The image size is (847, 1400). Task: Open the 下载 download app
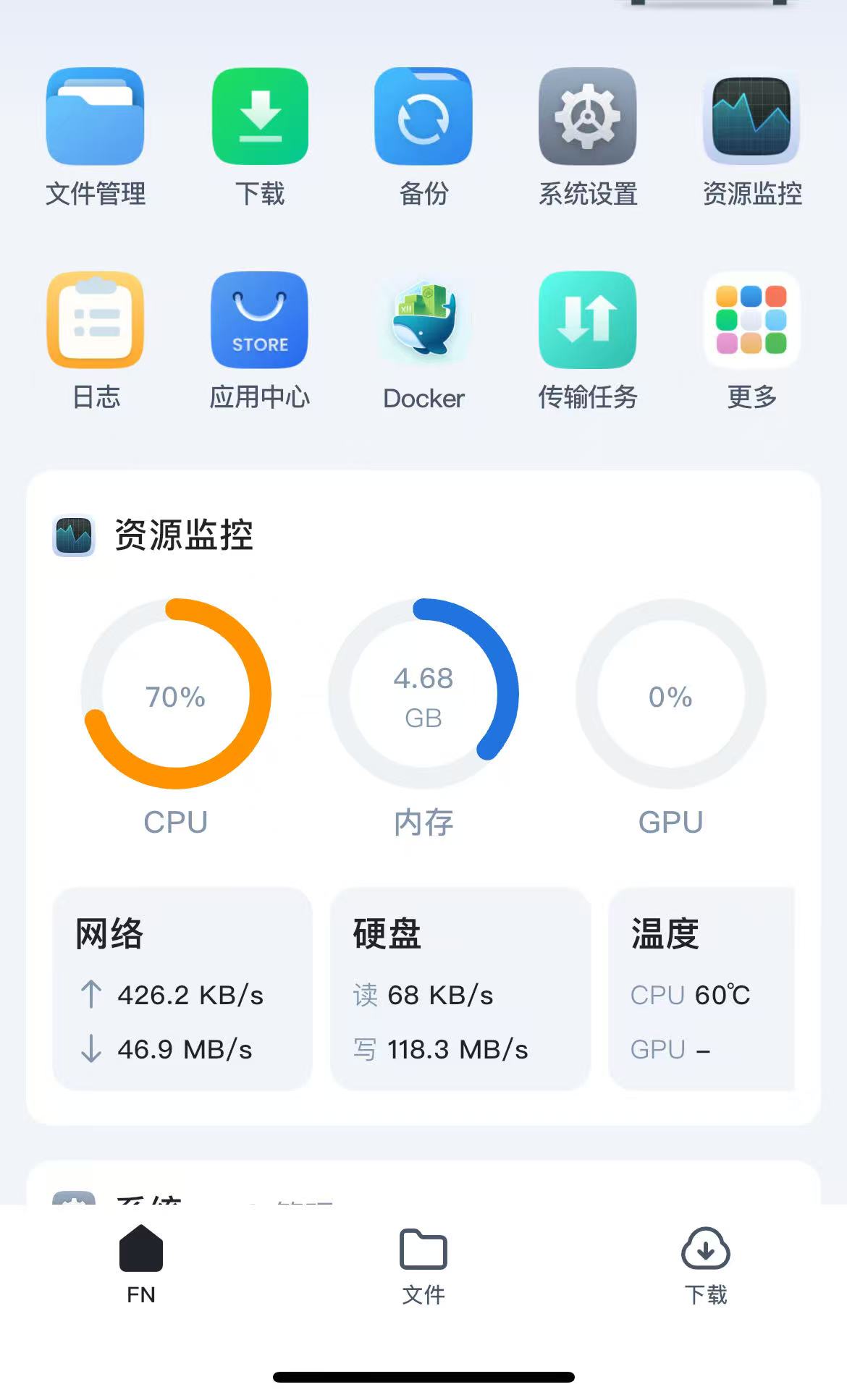[260, 116]
